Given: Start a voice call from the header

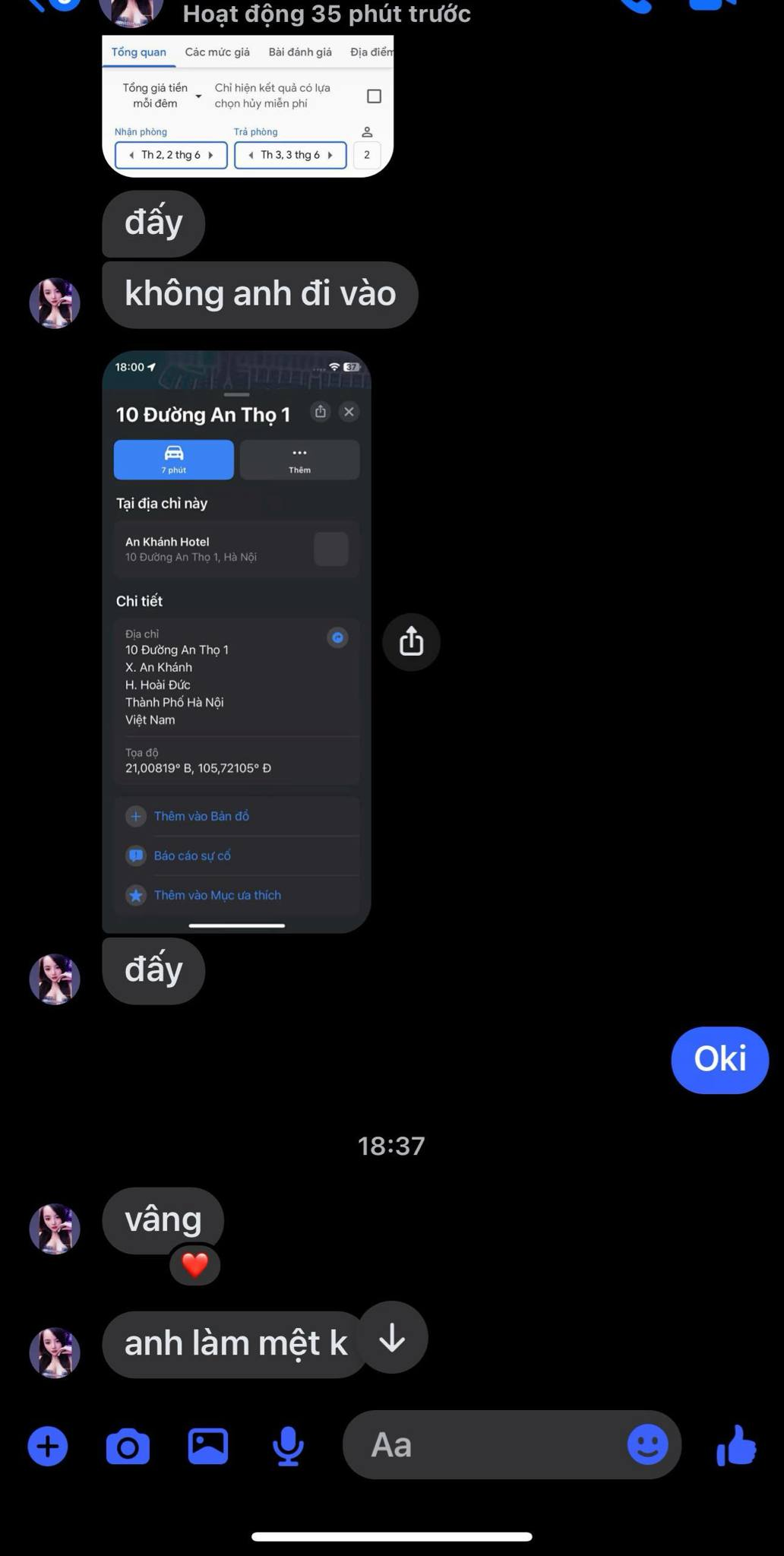Looking at the screenshot, I should 637,6.
